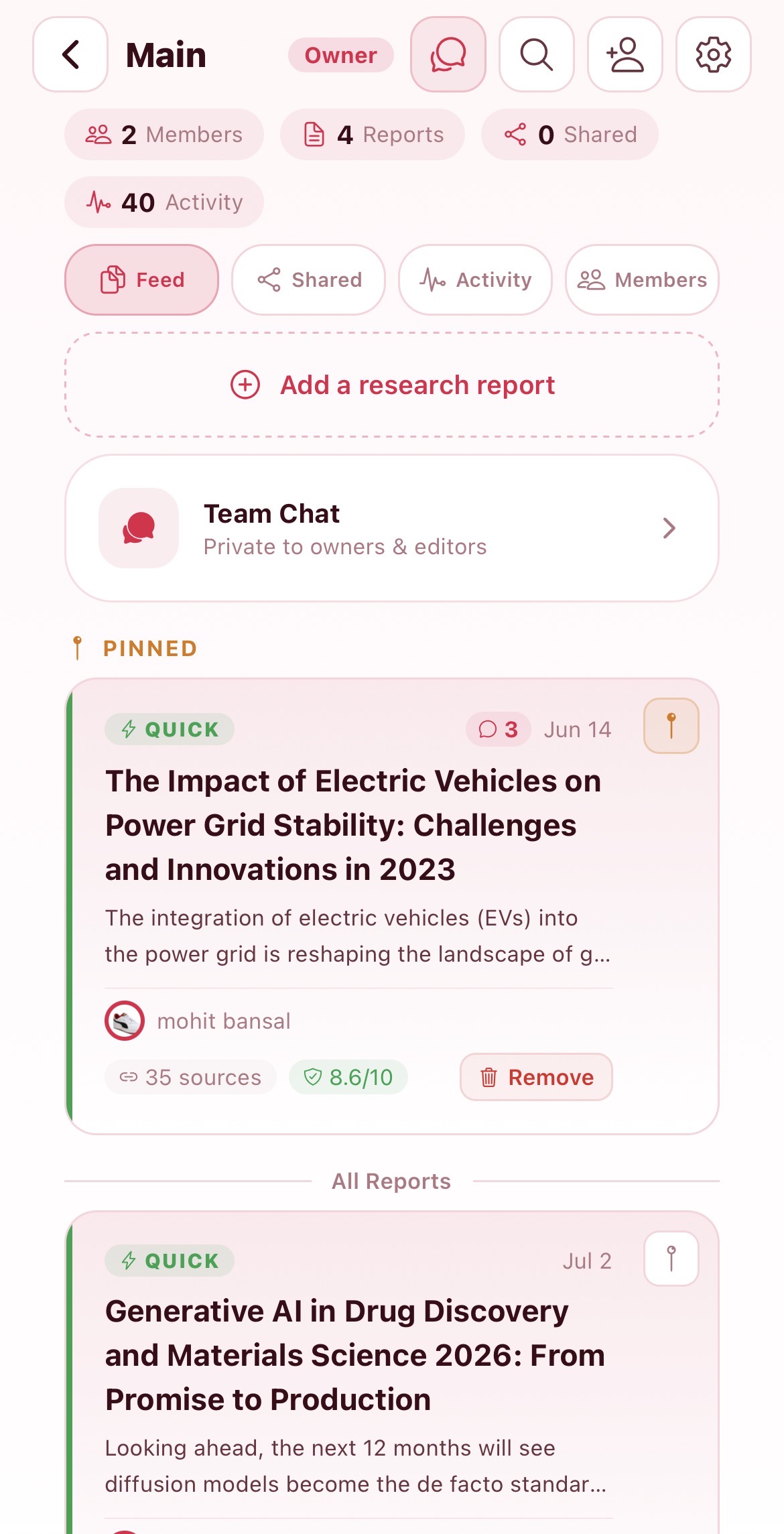The height and width of the screenshot is (1534, 784).
Task: Select the Feed tab
Action: click(x=142, y=279)
